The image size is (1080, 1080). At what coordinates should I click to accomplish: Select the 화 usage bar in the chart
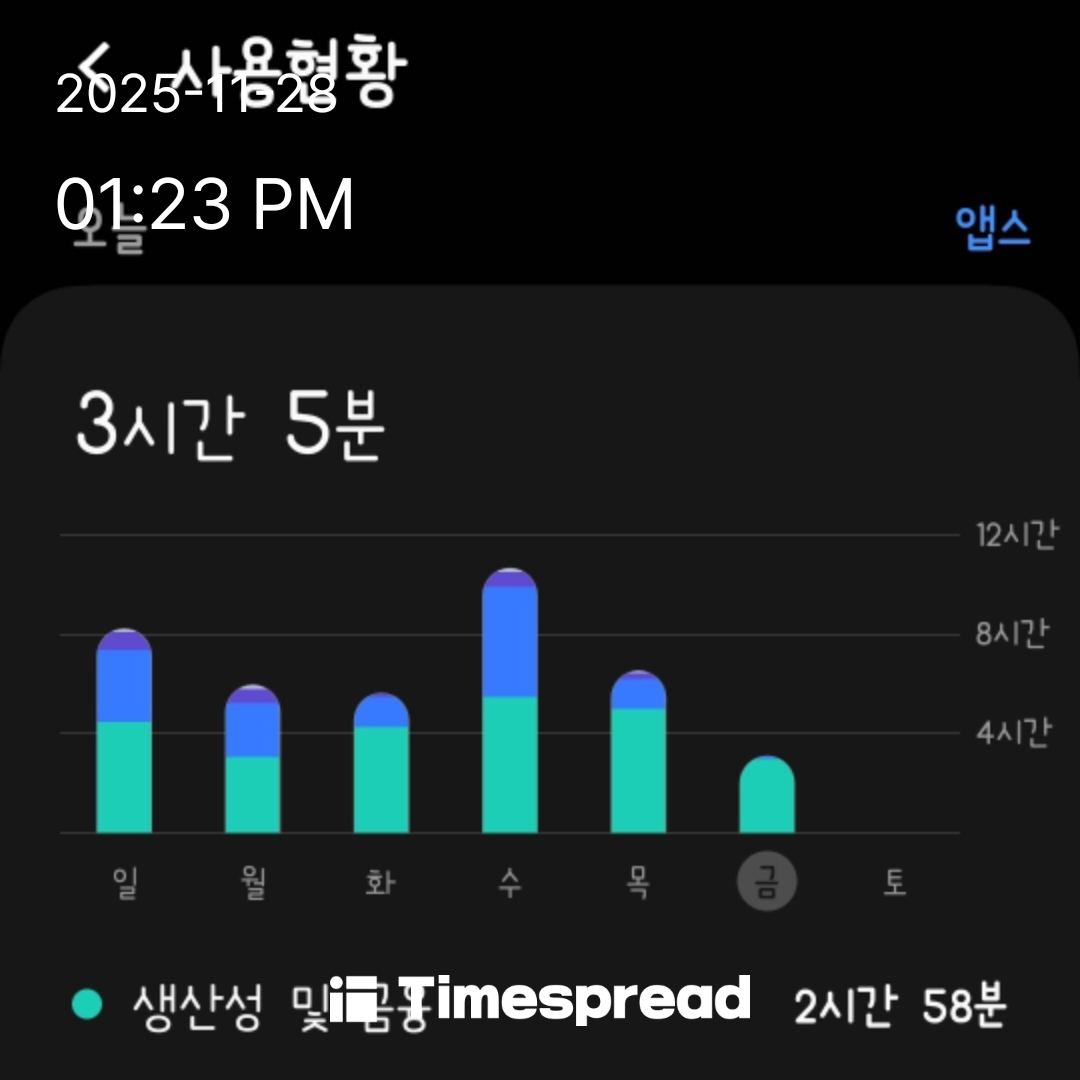382,763
